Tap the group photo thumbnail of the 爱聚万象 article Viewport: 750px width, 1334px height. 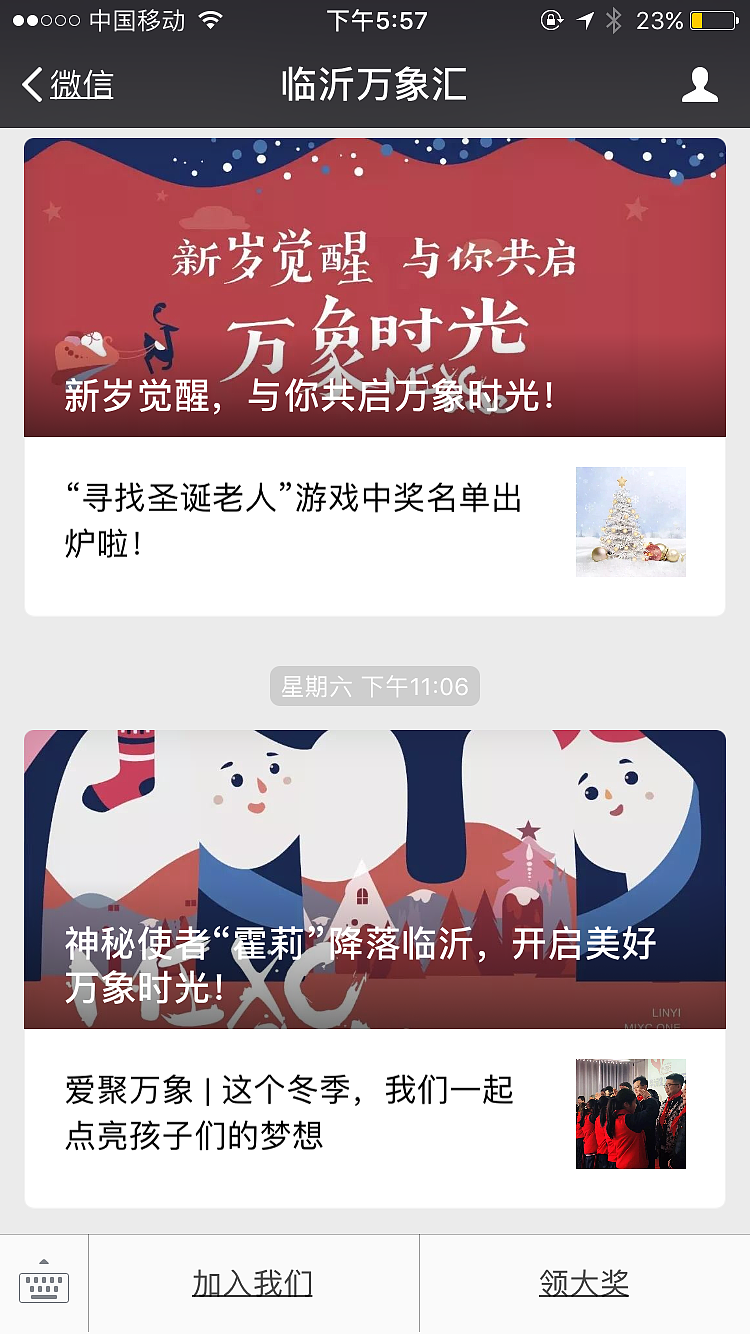pyautogui.click(x=631, y=1112)
